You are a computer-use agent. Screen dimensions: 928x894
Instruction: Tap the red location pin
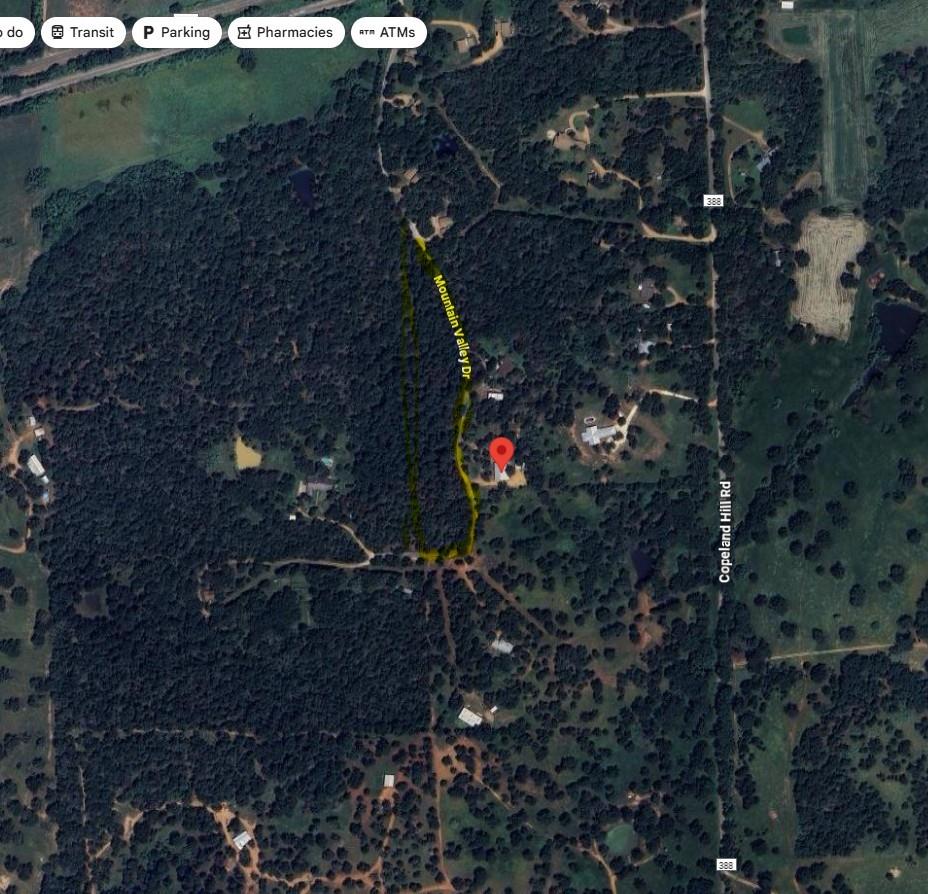click(502, 454)
